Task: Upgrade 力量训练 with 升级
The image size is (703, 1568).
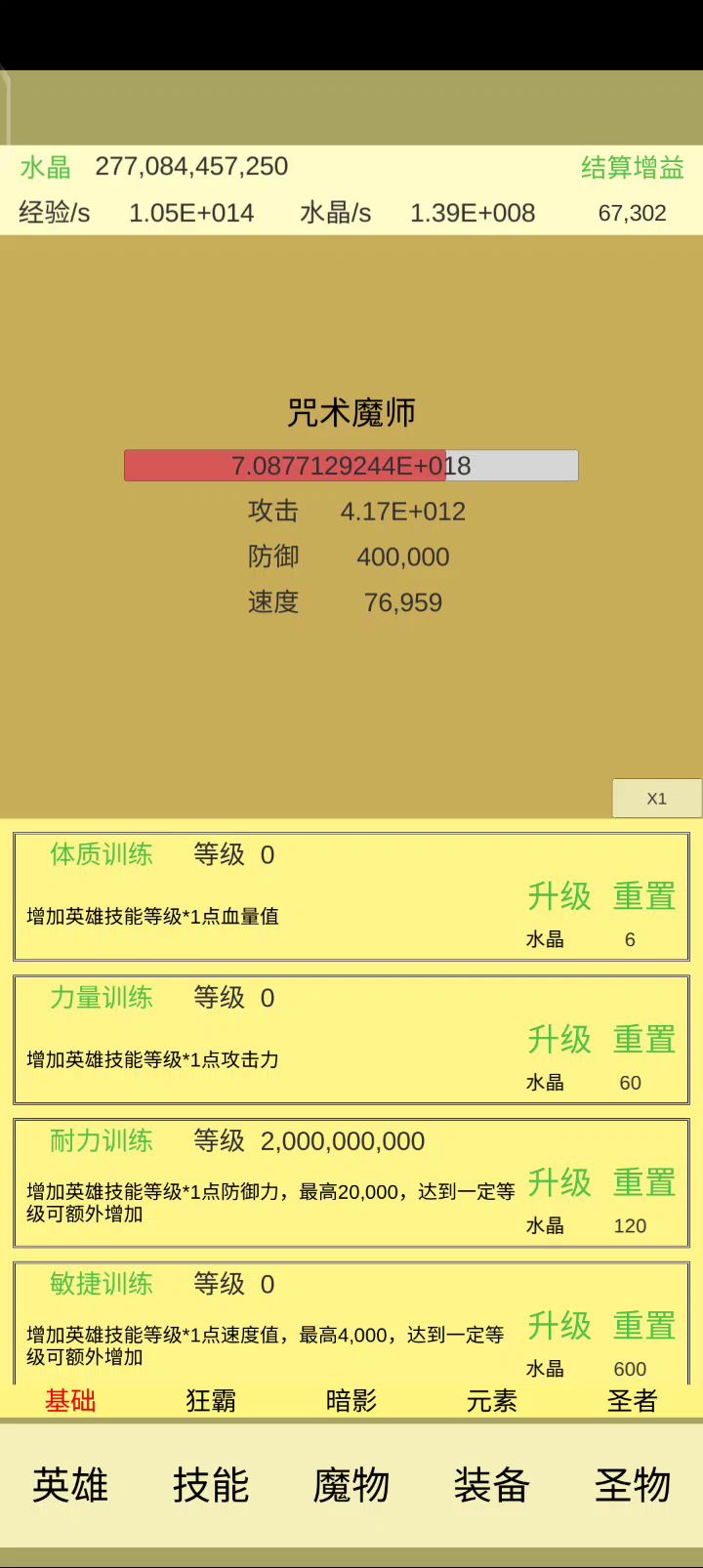Action: coord(559,1040)
